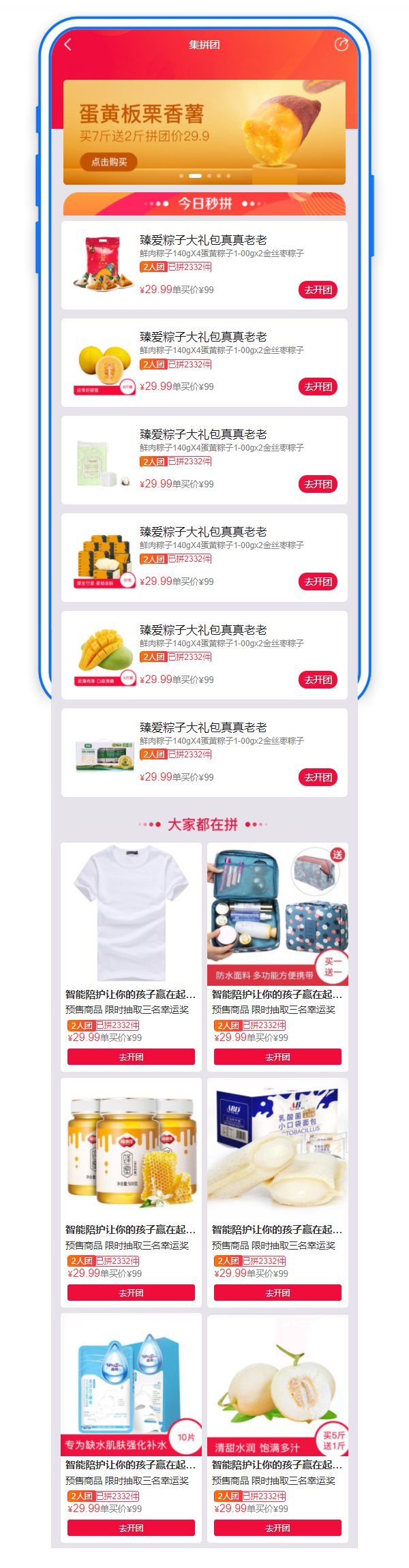409x1568 pixels.
Task: Open the lactobacillus bread product card
Action: pyautogui.click(x=277, y=1152)
